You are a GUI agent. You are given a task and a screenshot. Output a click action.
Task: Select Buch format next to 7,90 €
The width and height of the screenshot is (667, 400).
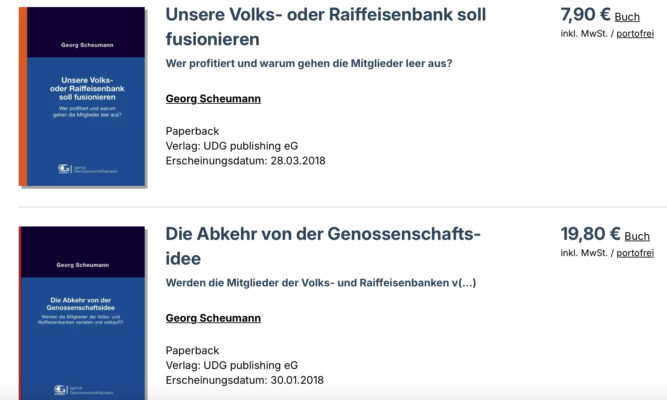pyautogui.click(x=627, y=17)
